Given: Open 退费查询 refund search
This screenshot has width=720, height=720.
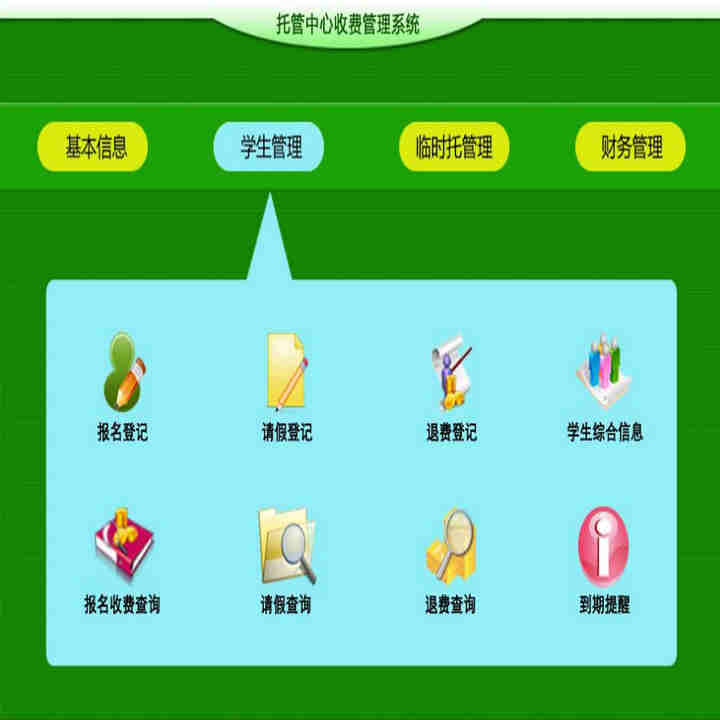Looking at the screenshot, I should click(x=451, y=550).
